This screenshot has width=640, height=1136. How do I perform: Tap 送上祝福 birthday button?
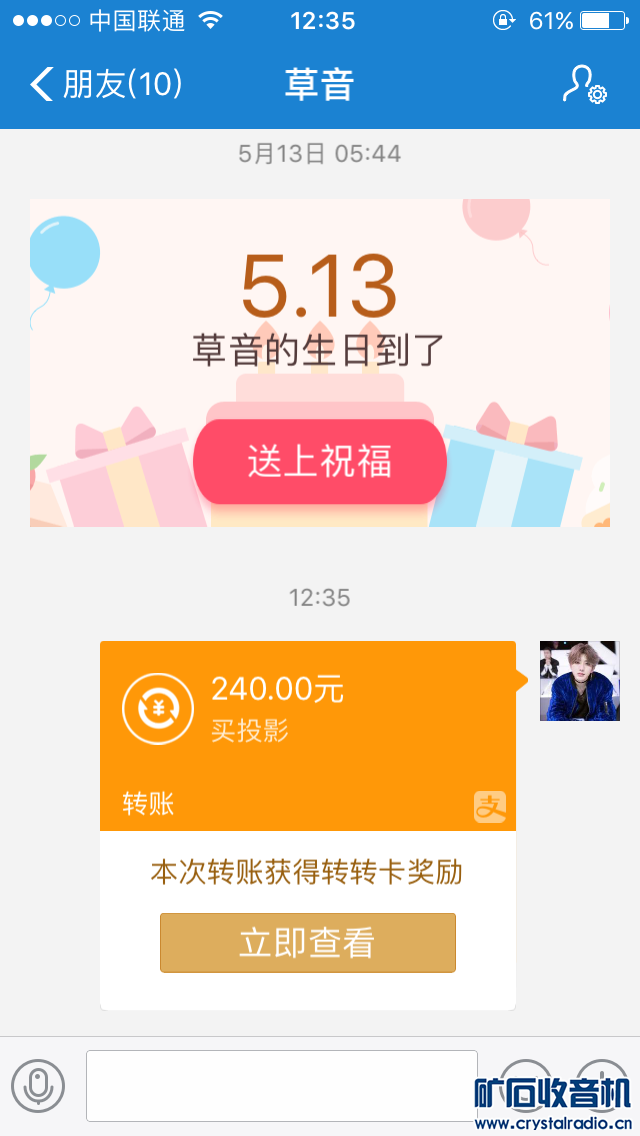(x=320, y=462)
